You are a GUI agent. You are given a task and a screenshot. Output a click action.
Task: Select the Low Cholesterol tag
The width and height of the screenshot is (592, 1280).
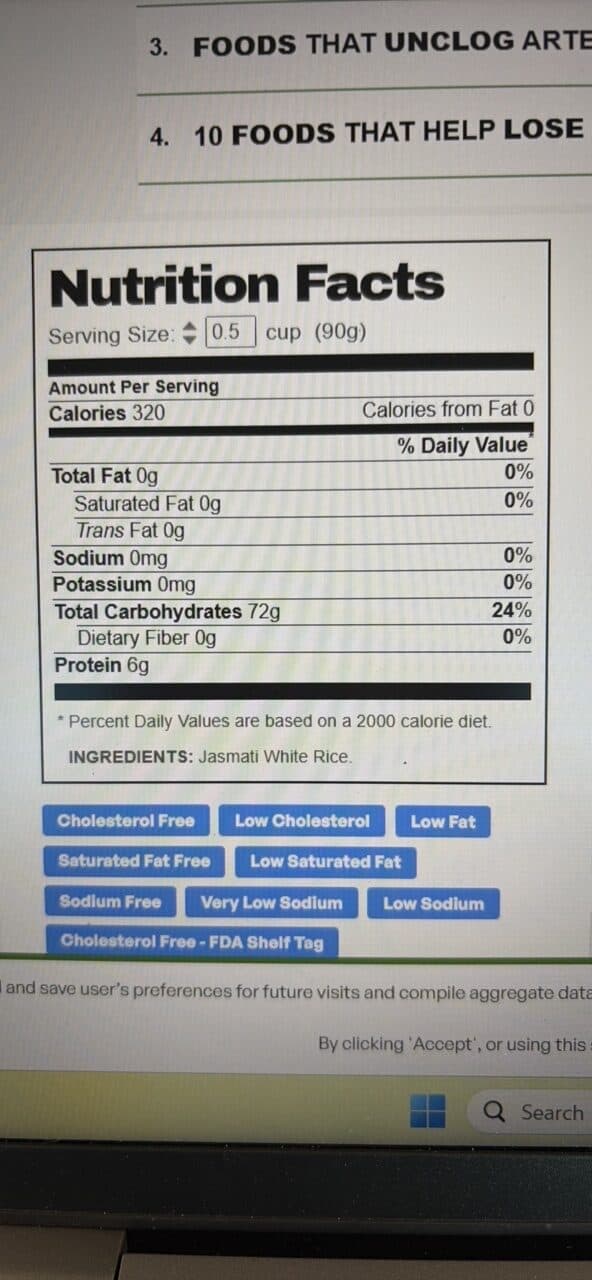coord(302,821)
